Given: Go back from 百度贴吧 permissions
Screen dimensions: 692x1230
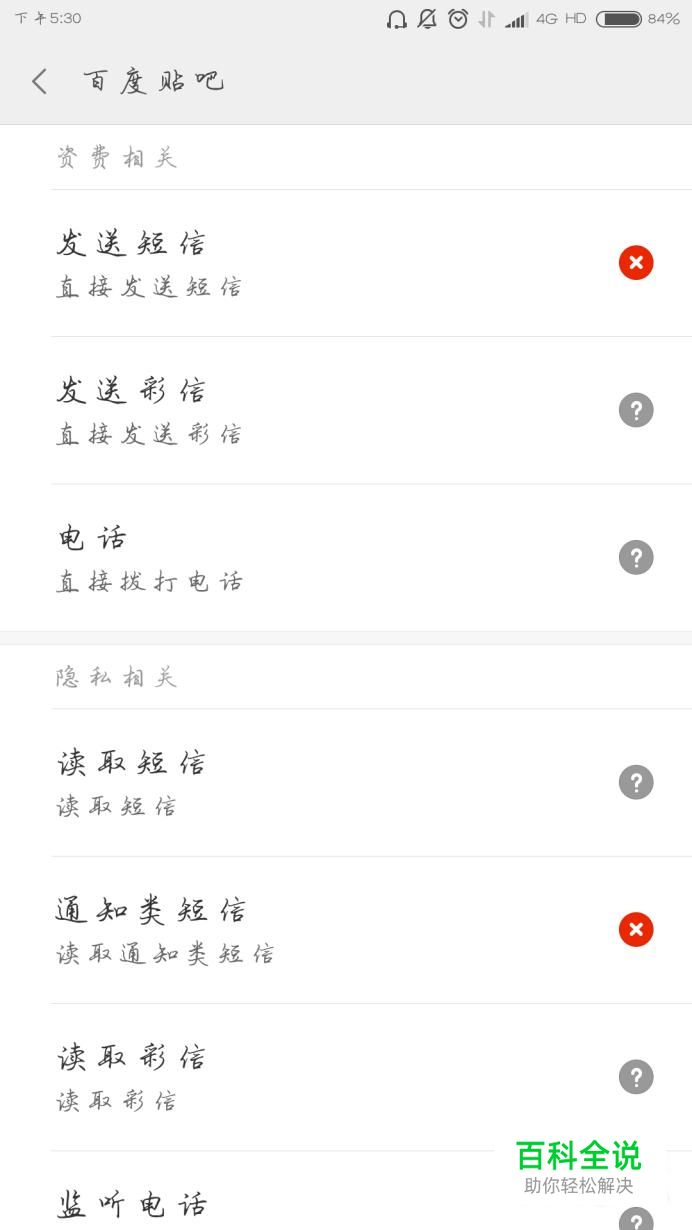Looking at the screenshot, I should (x=39, y=81).
